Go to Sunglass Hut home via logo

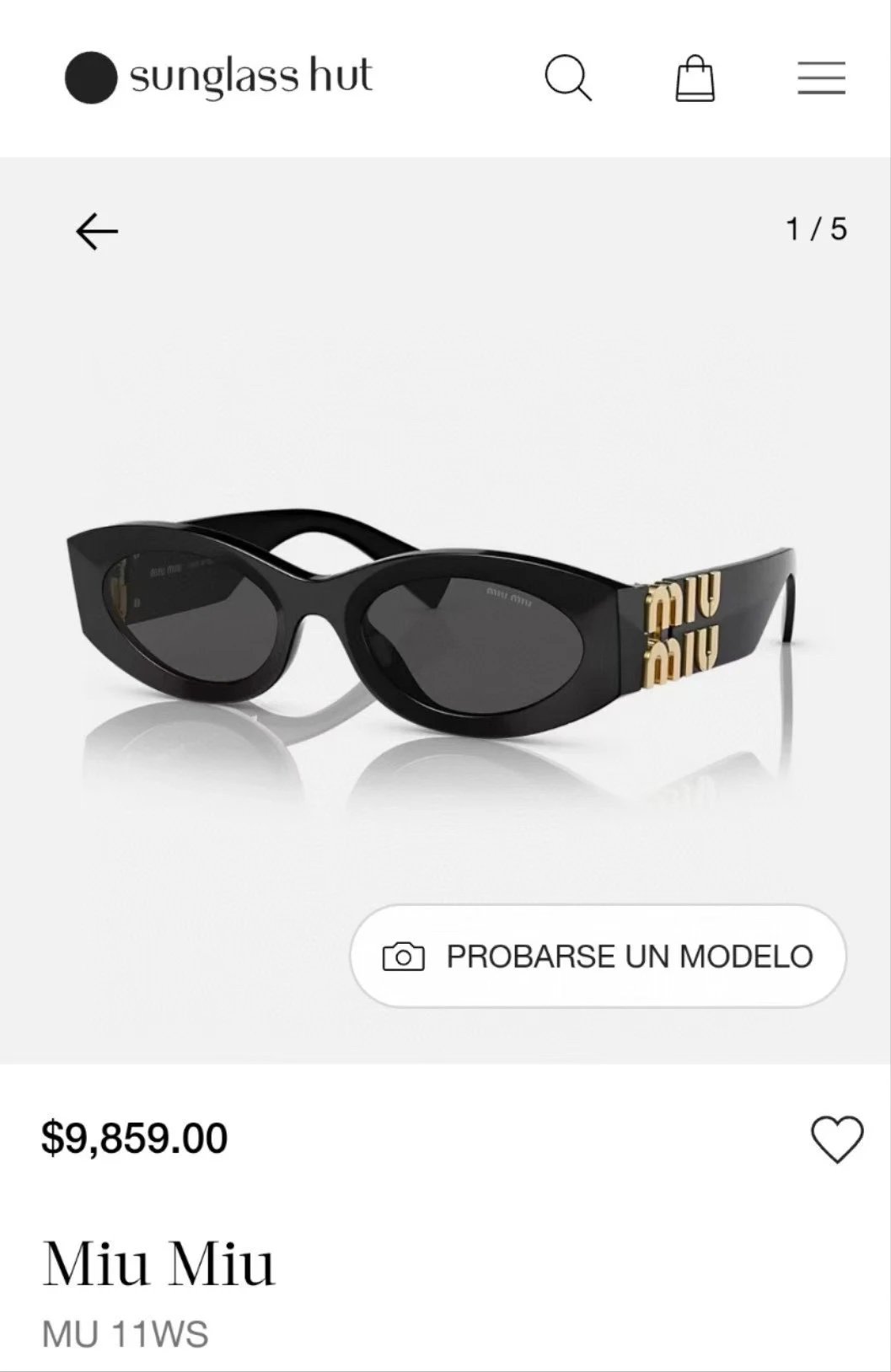[218, 77]
